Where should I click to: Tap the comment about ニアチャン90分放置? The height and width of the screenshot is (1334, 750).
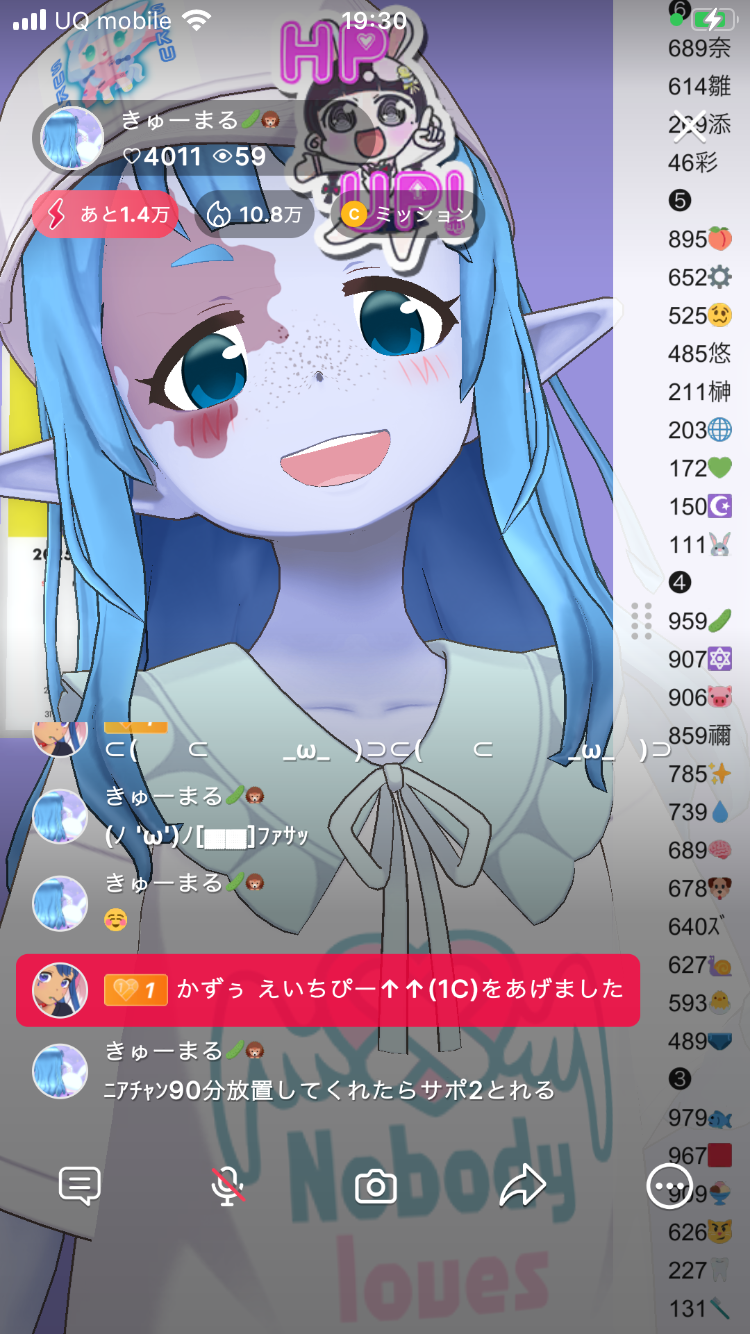330,1089
